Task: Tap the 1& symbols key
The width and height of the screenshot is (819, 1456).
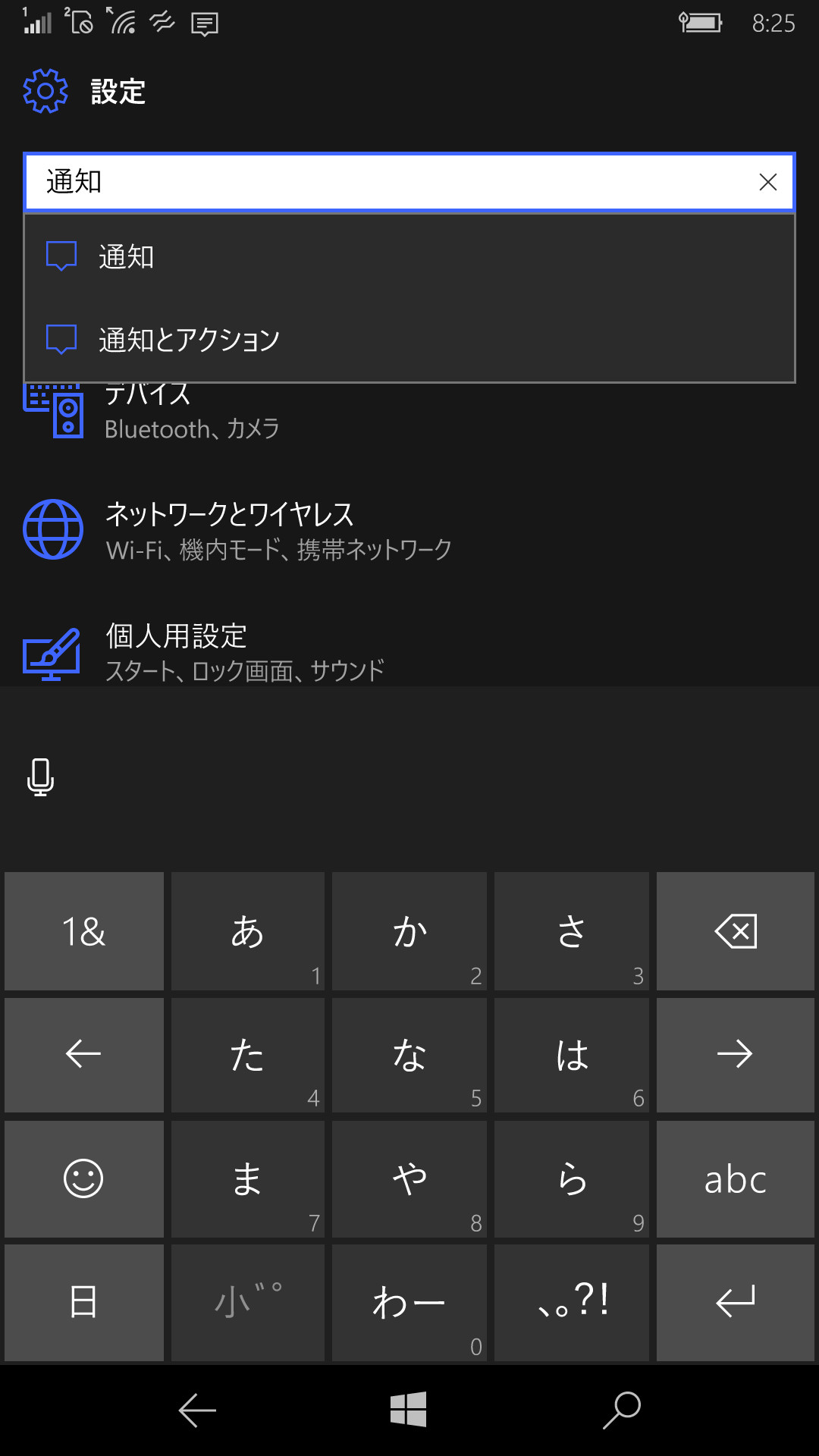Action: [83, 931]
